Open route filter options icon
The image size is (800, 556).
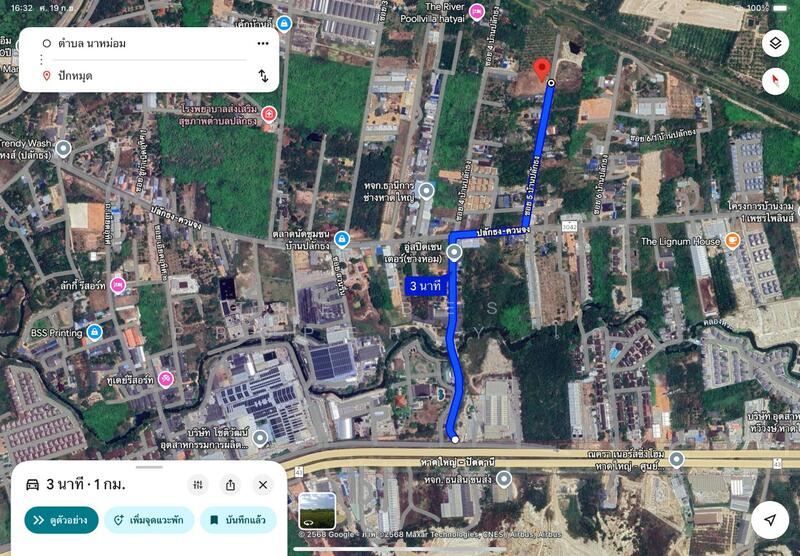click(198, 485)
